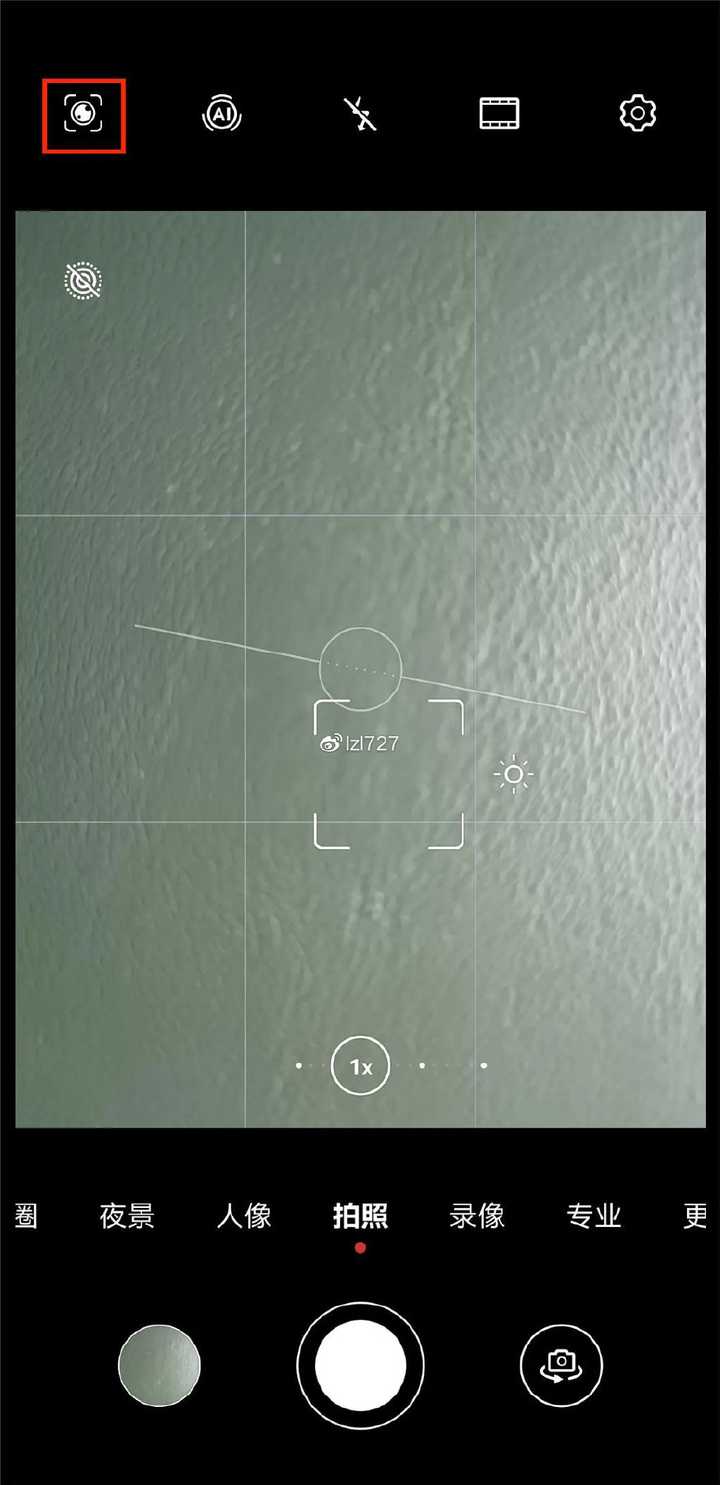This screenshot has height=1485, width=720.
Task: Open the AI lens scanner icon
Action: (83, 114)
